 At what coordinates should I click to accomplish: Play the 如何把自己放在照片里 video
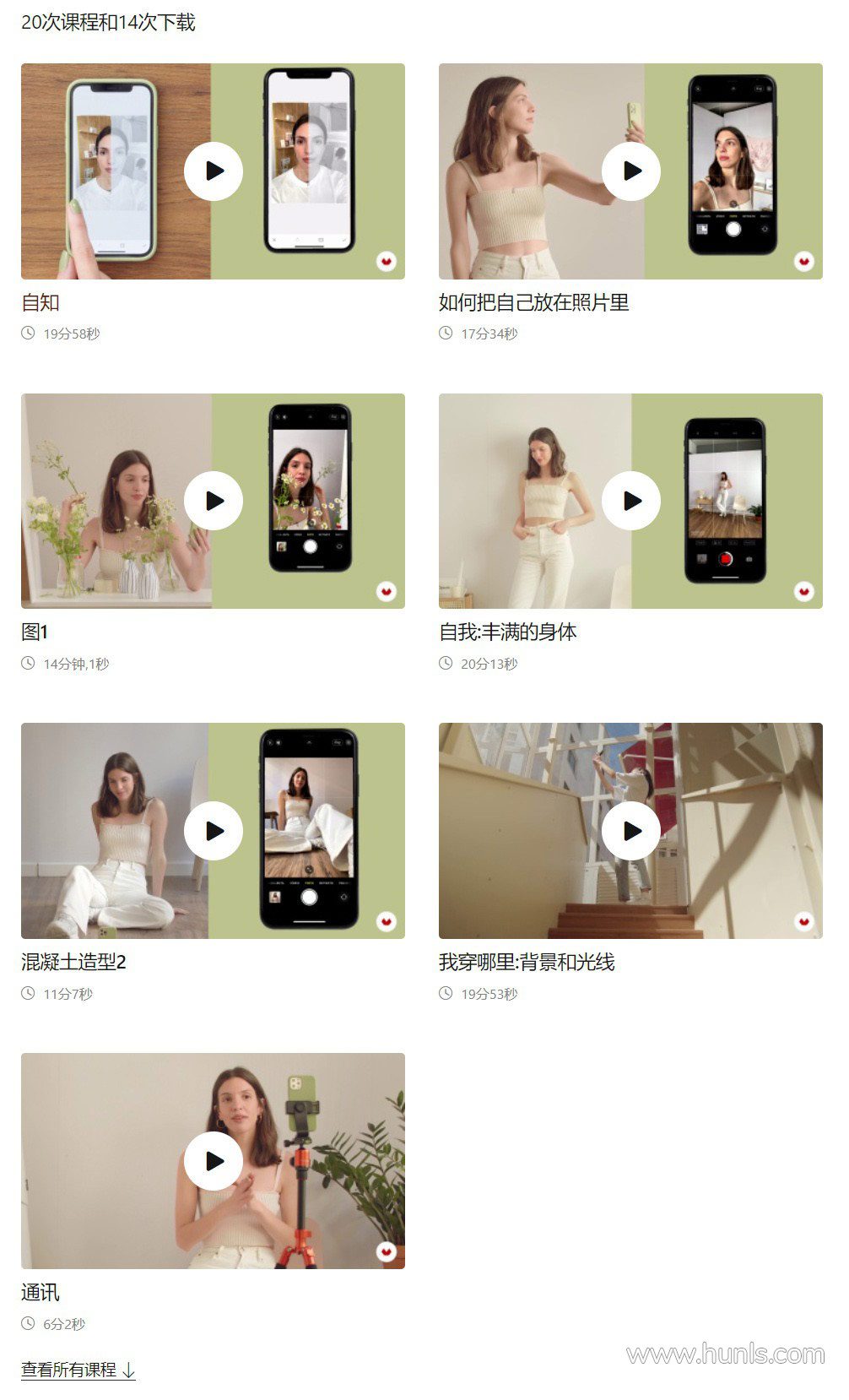click(x=630, y=171)
